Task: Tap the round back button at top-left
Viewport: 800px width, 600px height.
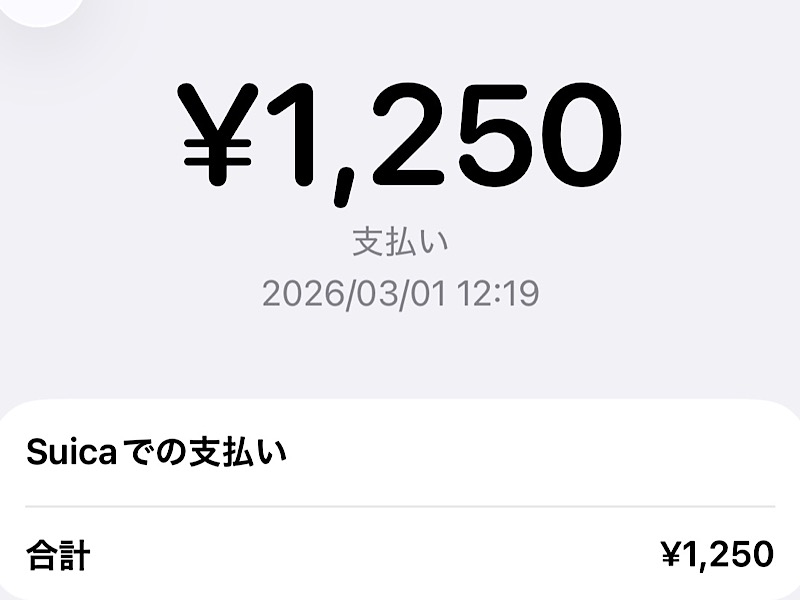Action: click(x=40, y=8)
